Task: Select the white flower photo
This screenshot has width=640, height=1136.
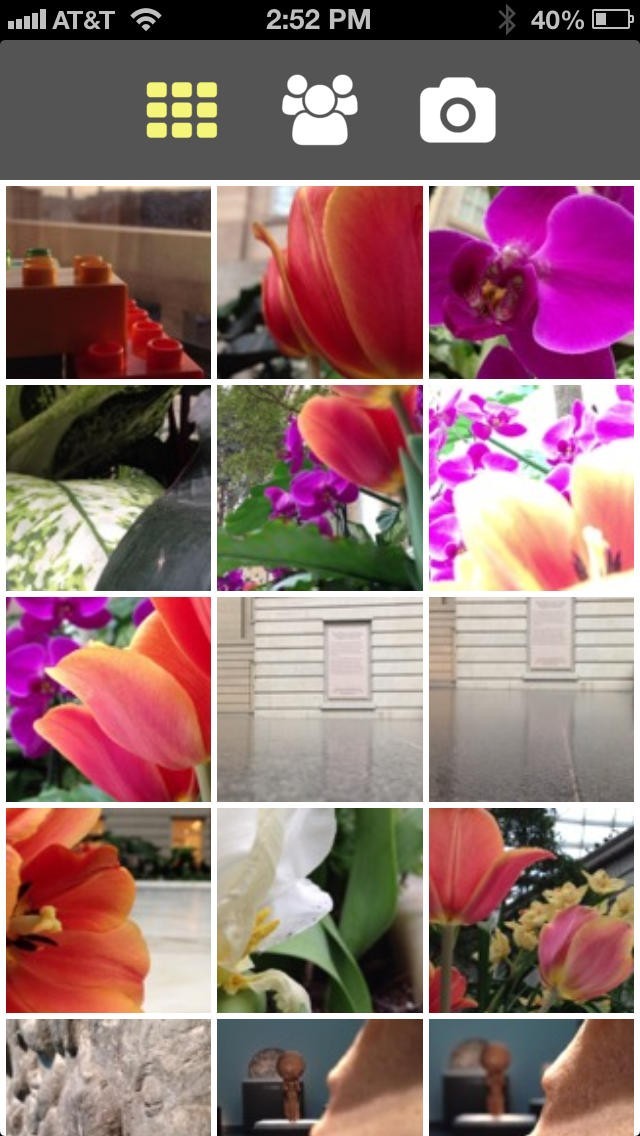Action: click(320, 910)
